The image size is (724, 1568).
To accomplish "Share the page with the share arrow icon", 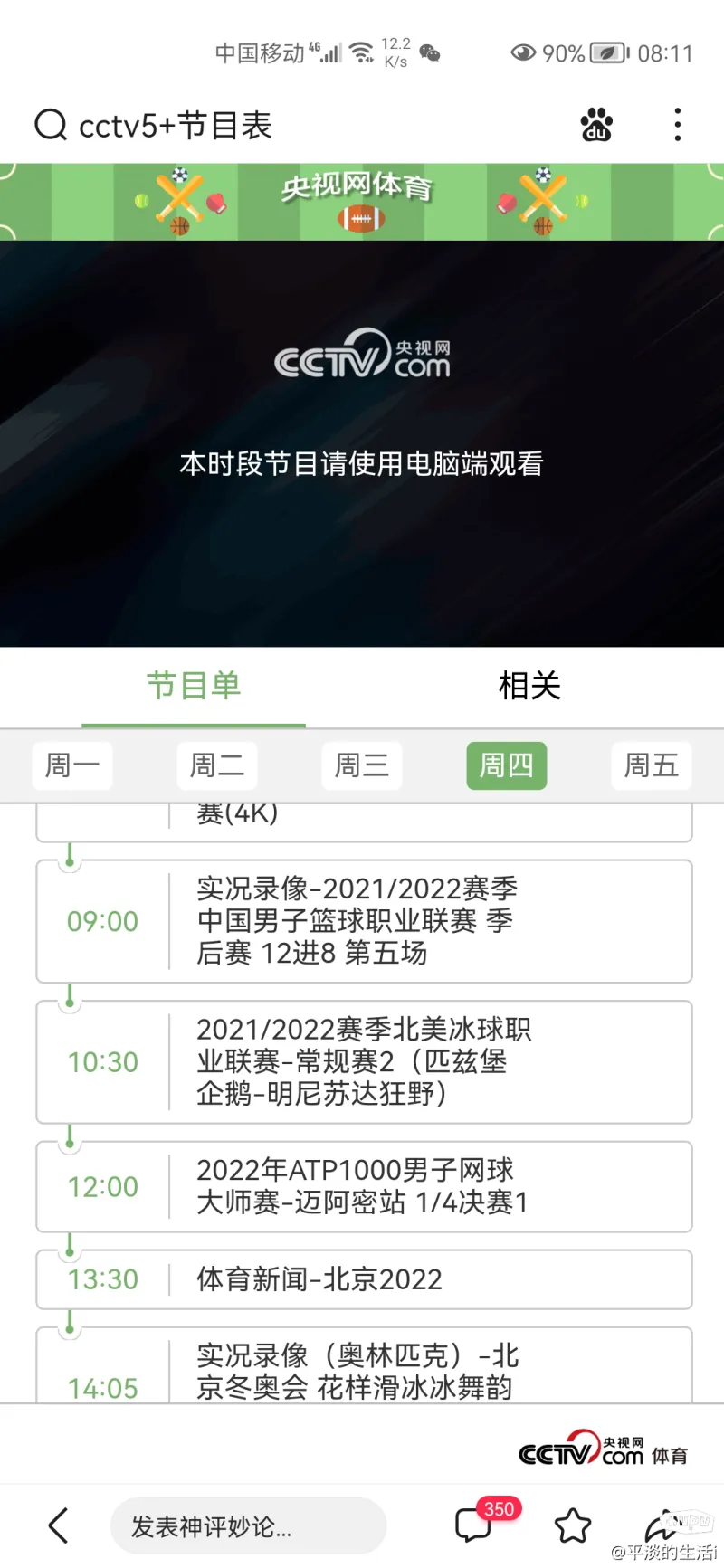I will pyautogui.click(x=663, y=1525).
